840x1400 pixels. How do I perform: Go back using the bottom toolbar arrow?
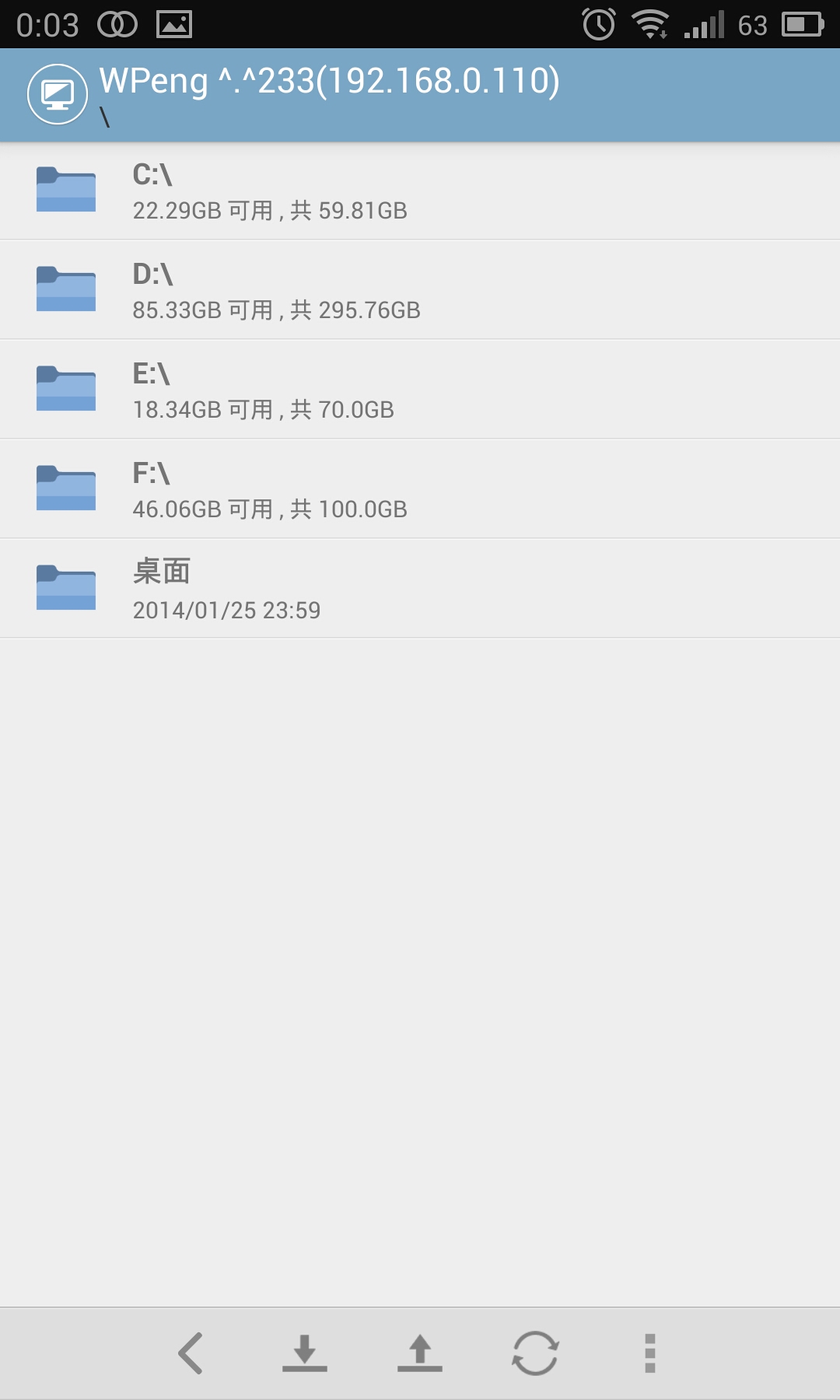pyautogui.click(x=191, y=1353)
